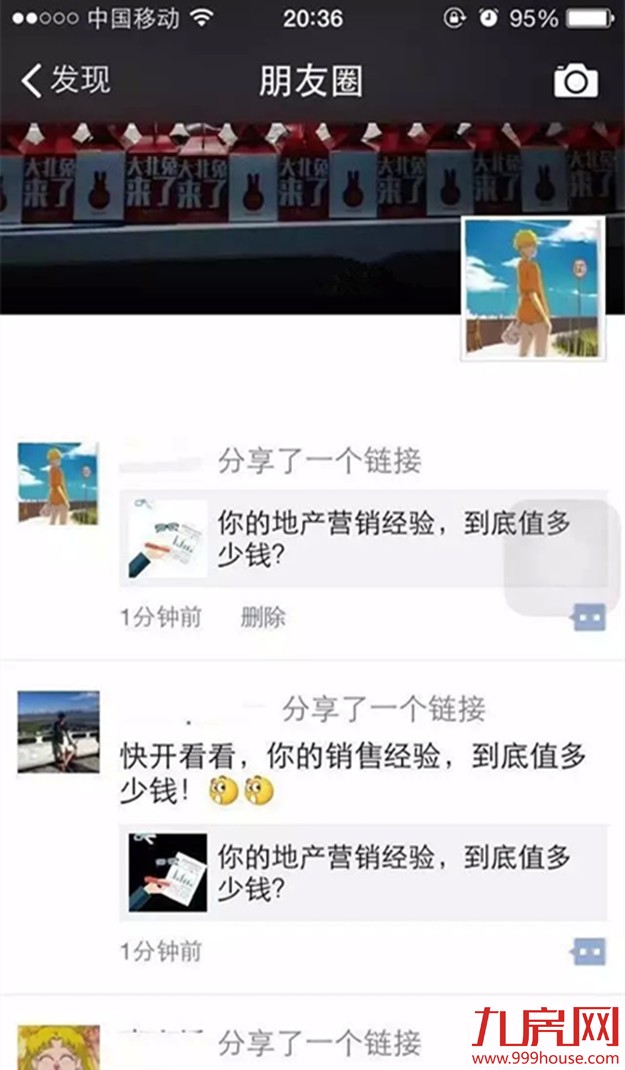Open comment menu beside the 删除 post
The image size is (625, 1070).
pos(589,618)
